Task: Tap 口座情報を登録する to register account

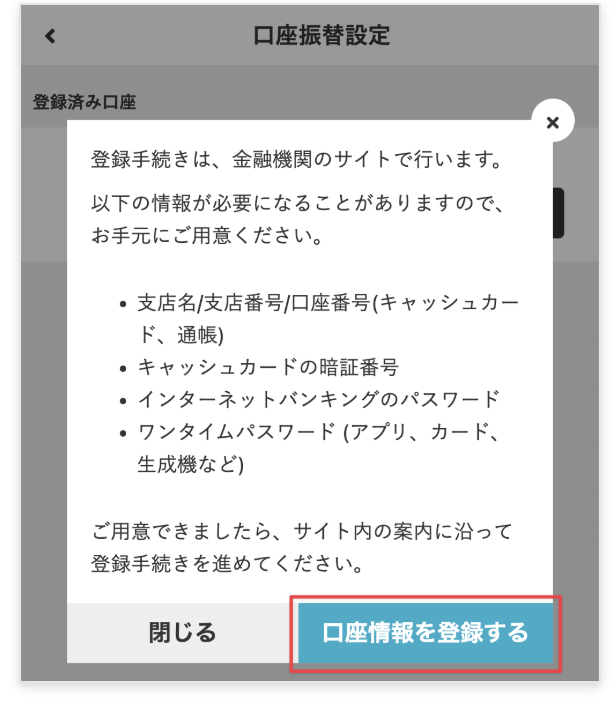Action: click(425, 633)
